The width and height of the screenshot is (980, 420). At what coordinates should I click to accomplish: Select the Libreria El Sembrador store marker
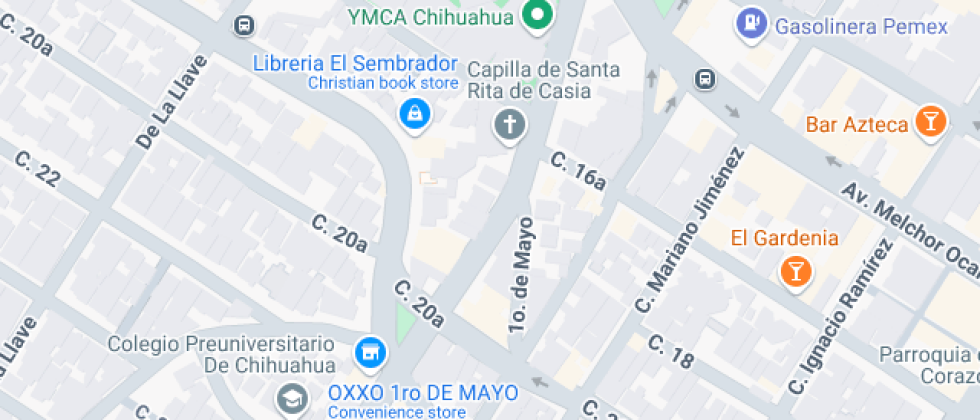(x=413, y=113)
